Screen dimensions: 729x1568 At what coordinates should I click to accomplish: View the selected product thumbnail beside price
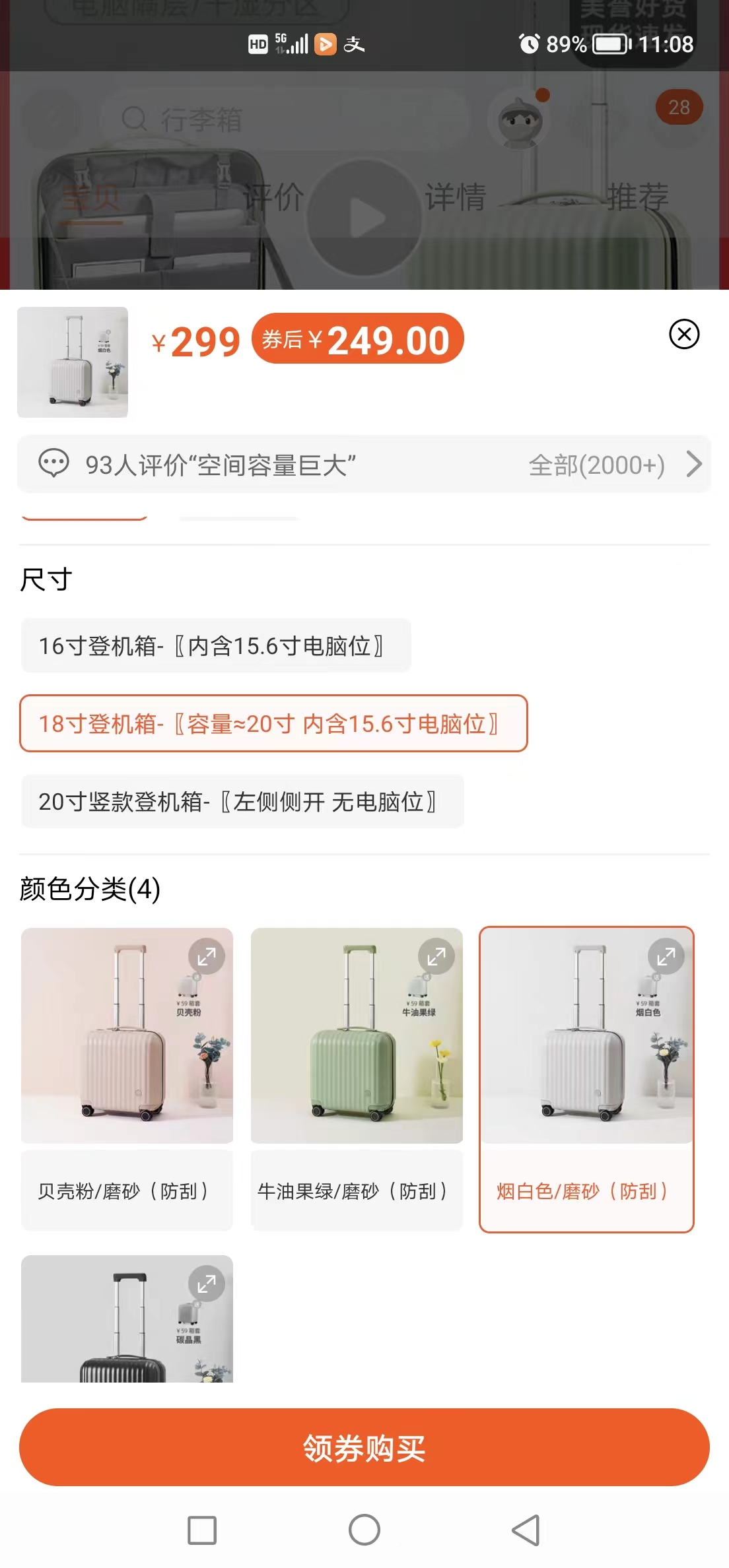tap(73, 362)
